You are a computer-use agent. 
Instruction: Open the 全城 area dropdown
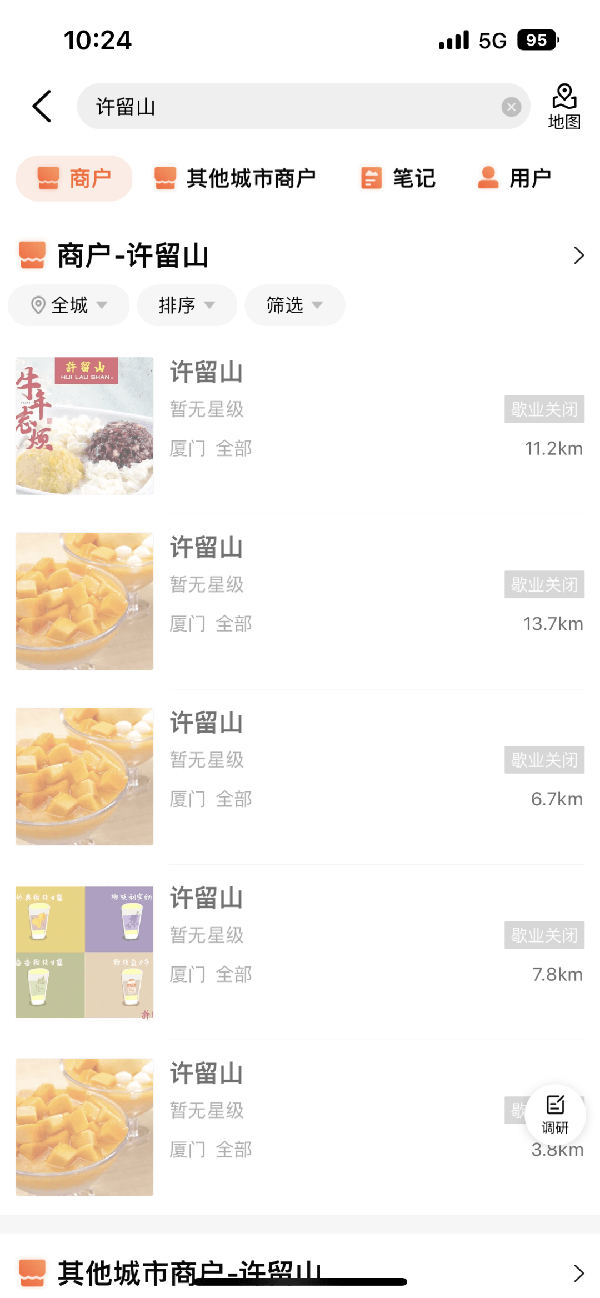(x=69, y=306)
